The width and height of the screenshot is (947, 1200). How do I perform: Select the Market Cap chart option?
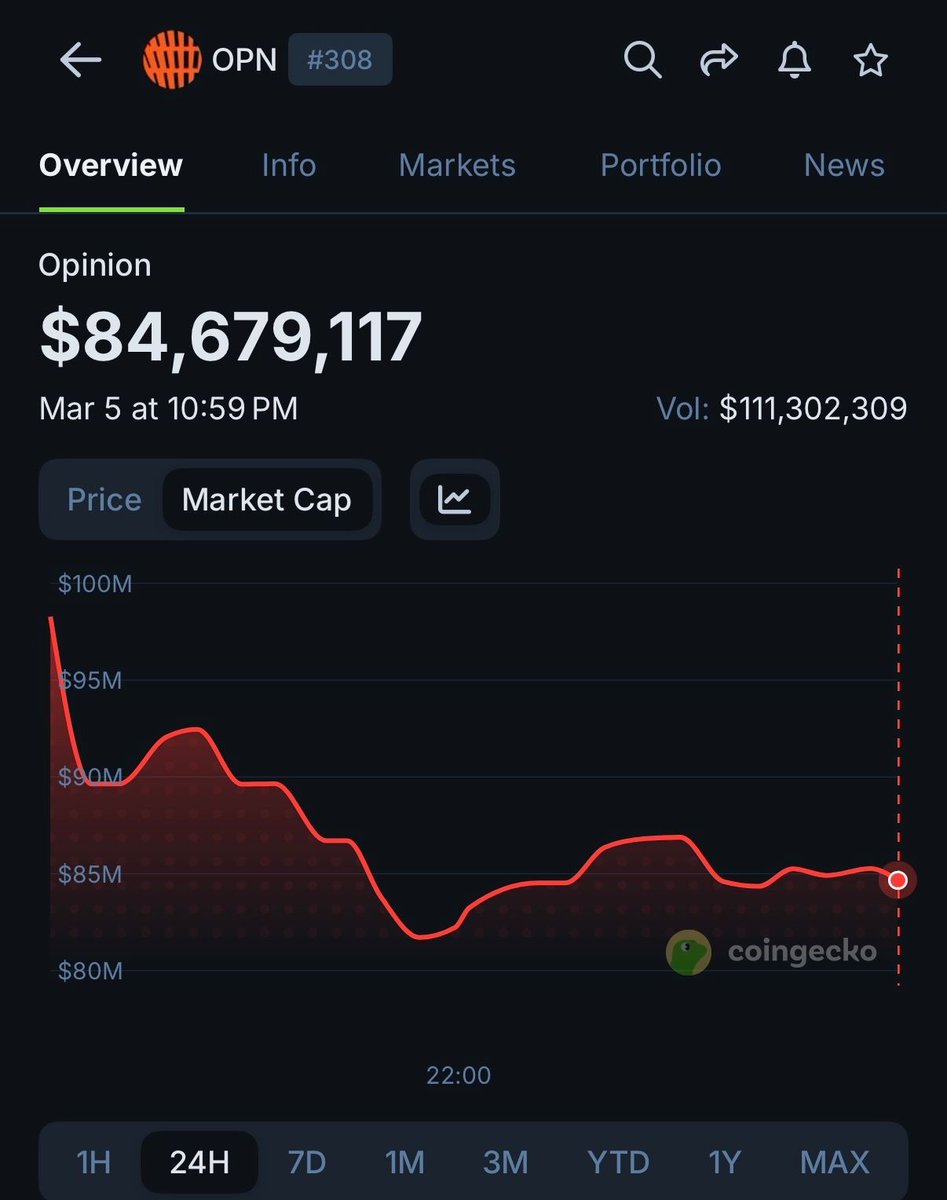tap(267, 499)
